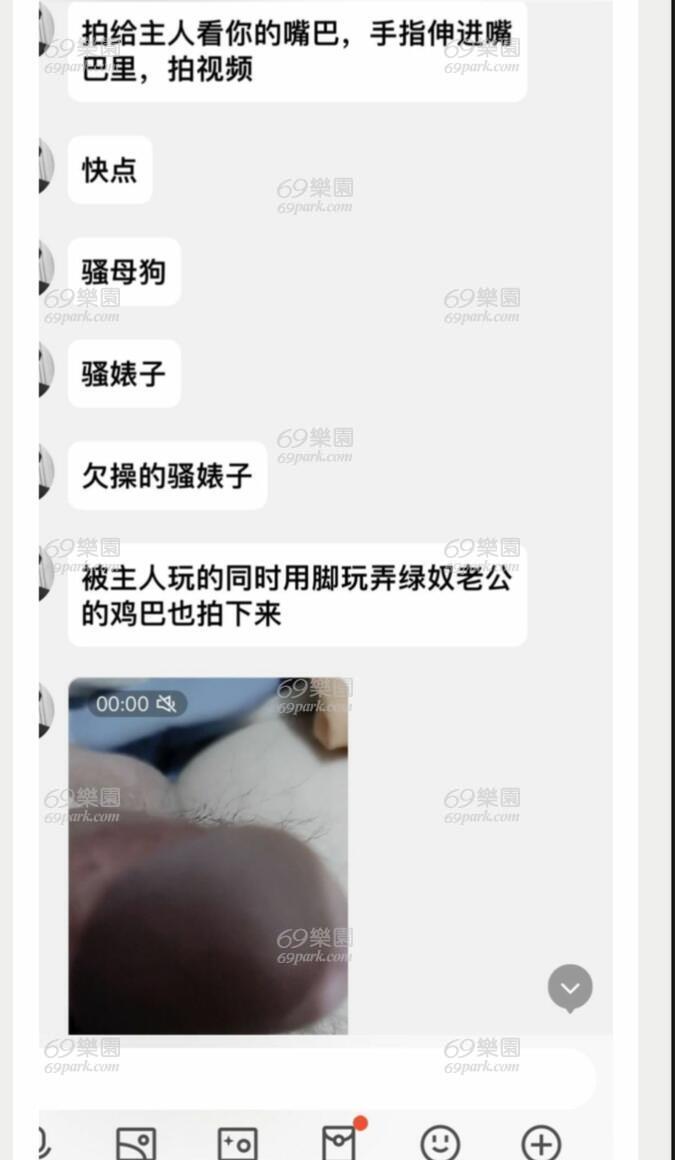The height and width of the screenshot is (1160, 675).
Task: Open the emoji smiley panel
Action: pos(440,1144)
